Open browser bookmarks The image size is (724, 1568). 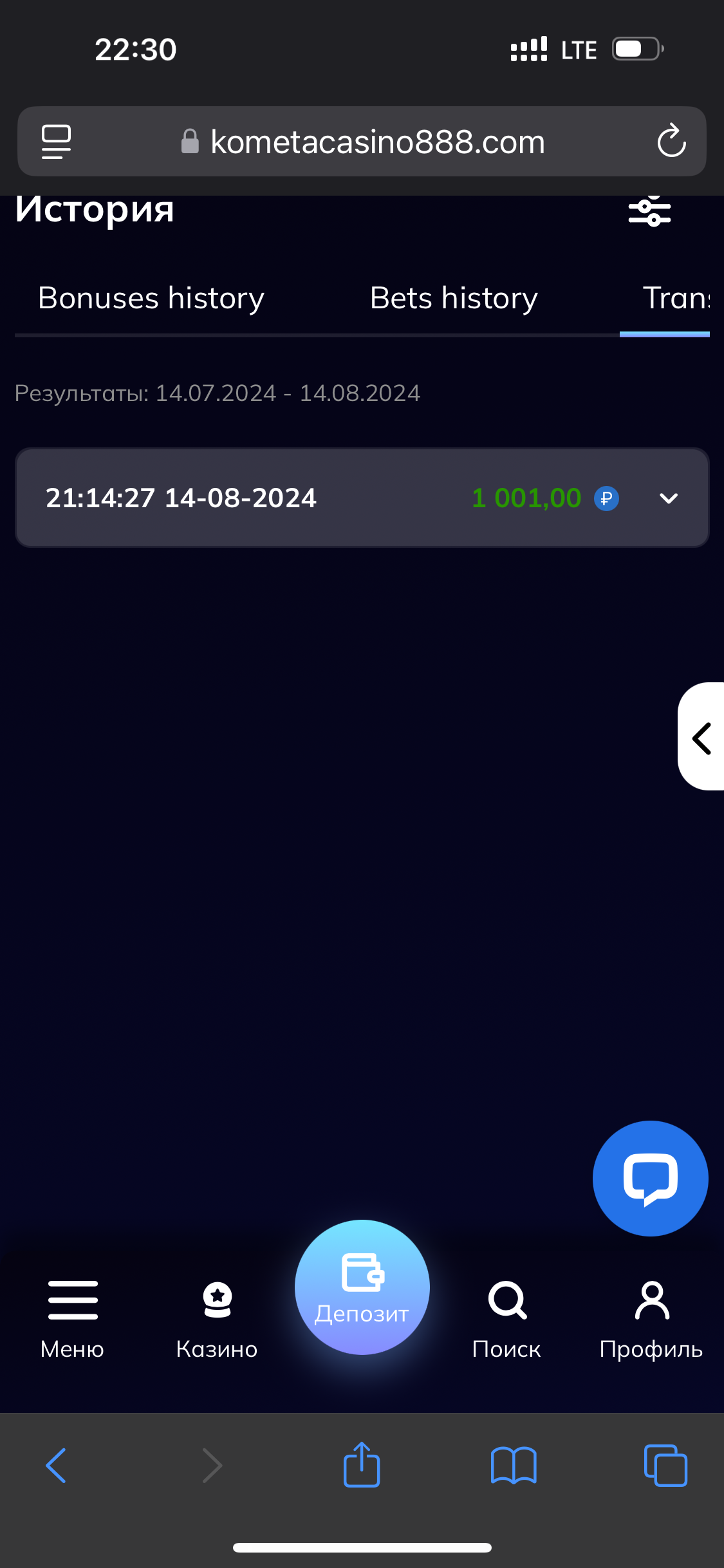click(514, 1466)
